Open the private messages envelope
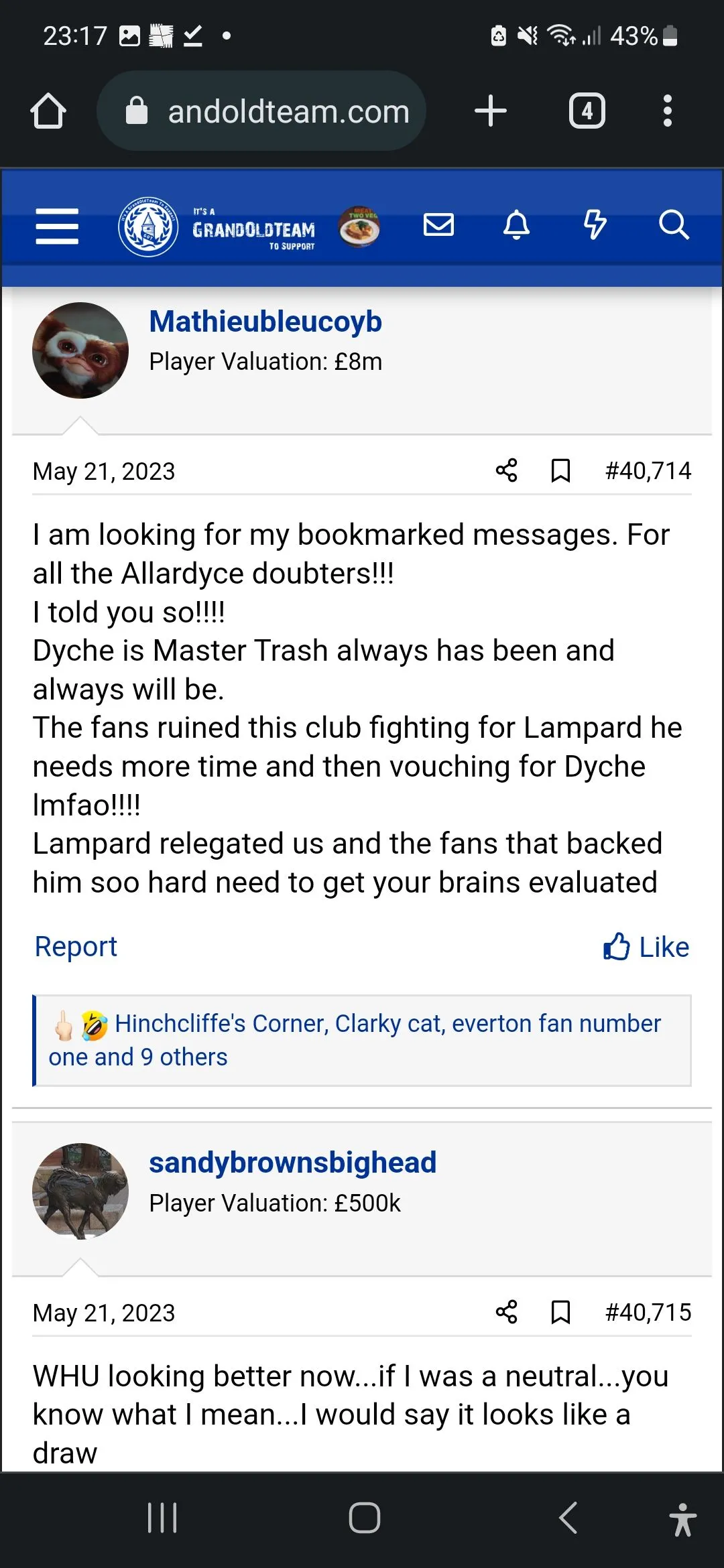Viewport: 724px width, 1568px height. [439, 224]
